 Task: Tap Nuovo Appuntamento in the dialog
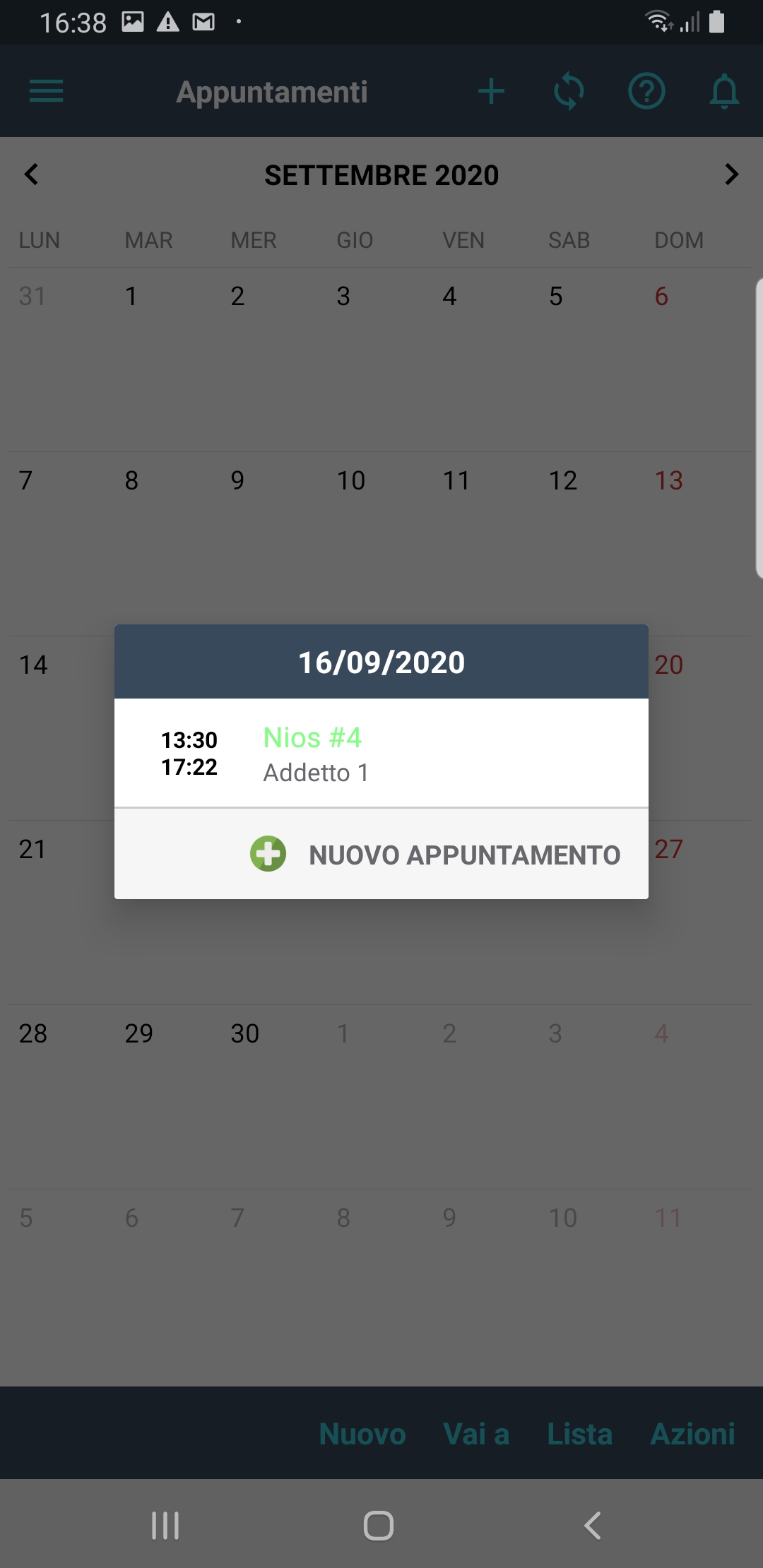[435, 855]
